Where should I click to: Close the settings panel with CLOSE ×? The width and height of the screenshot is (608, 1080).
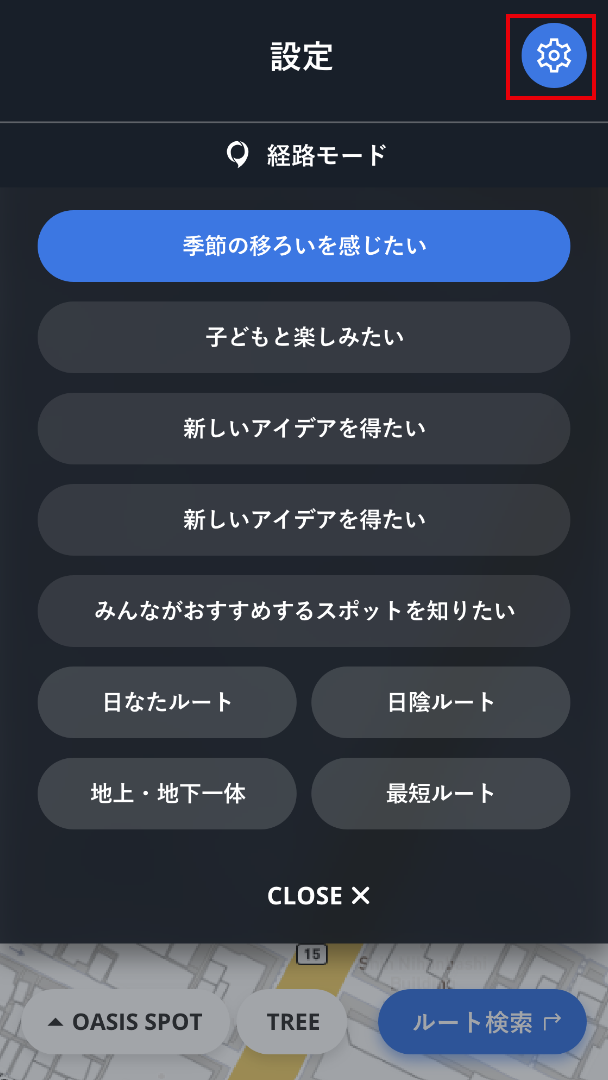click(x=319, y=895)
